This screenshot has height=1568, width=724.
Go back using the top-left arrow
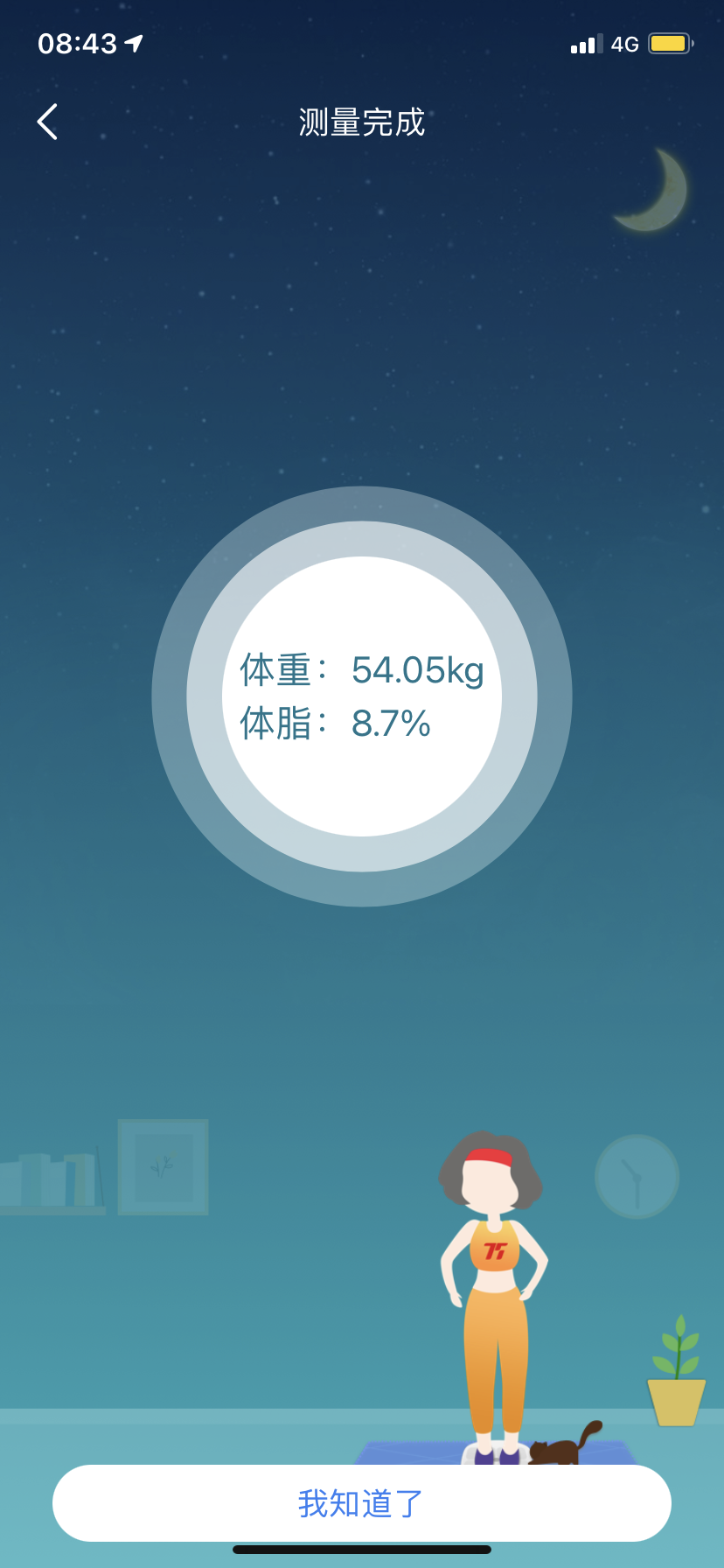(48, 122)
